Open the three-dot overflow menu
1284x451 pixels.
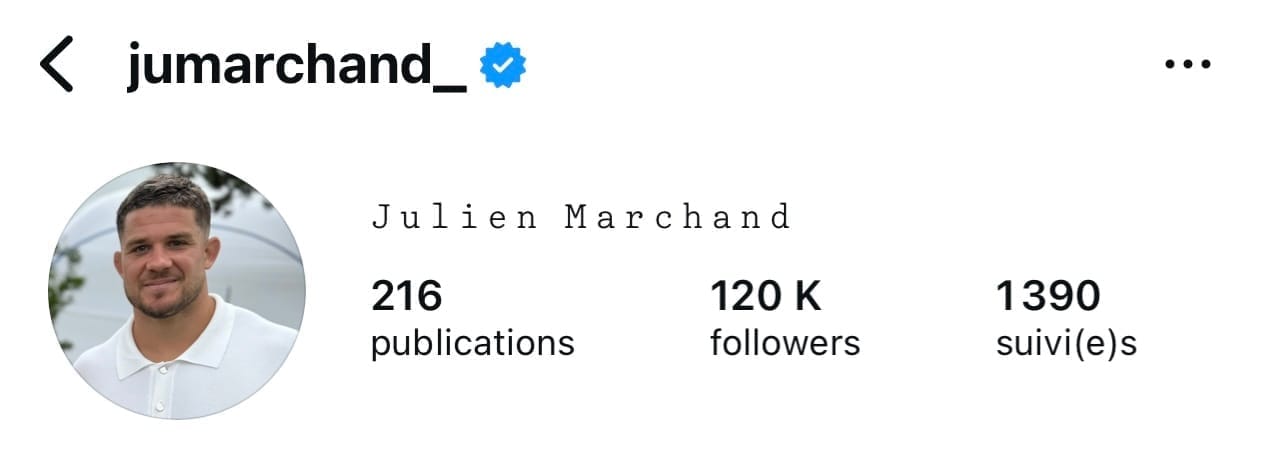tap(1188, 65)
